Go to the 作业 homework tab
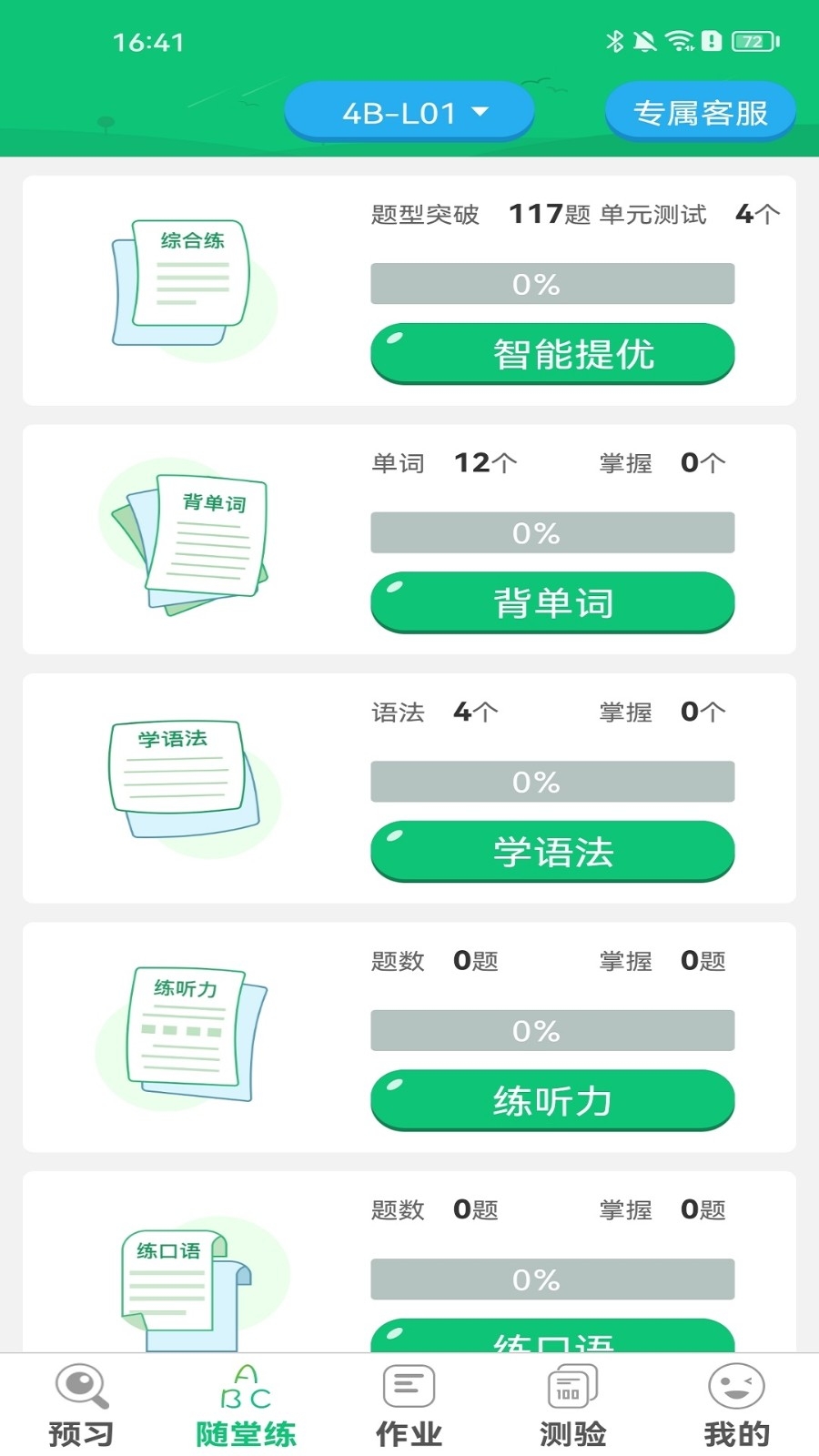Viewport: 819px width, 1456px height. pyautogui.click(x=409, y=1406)
